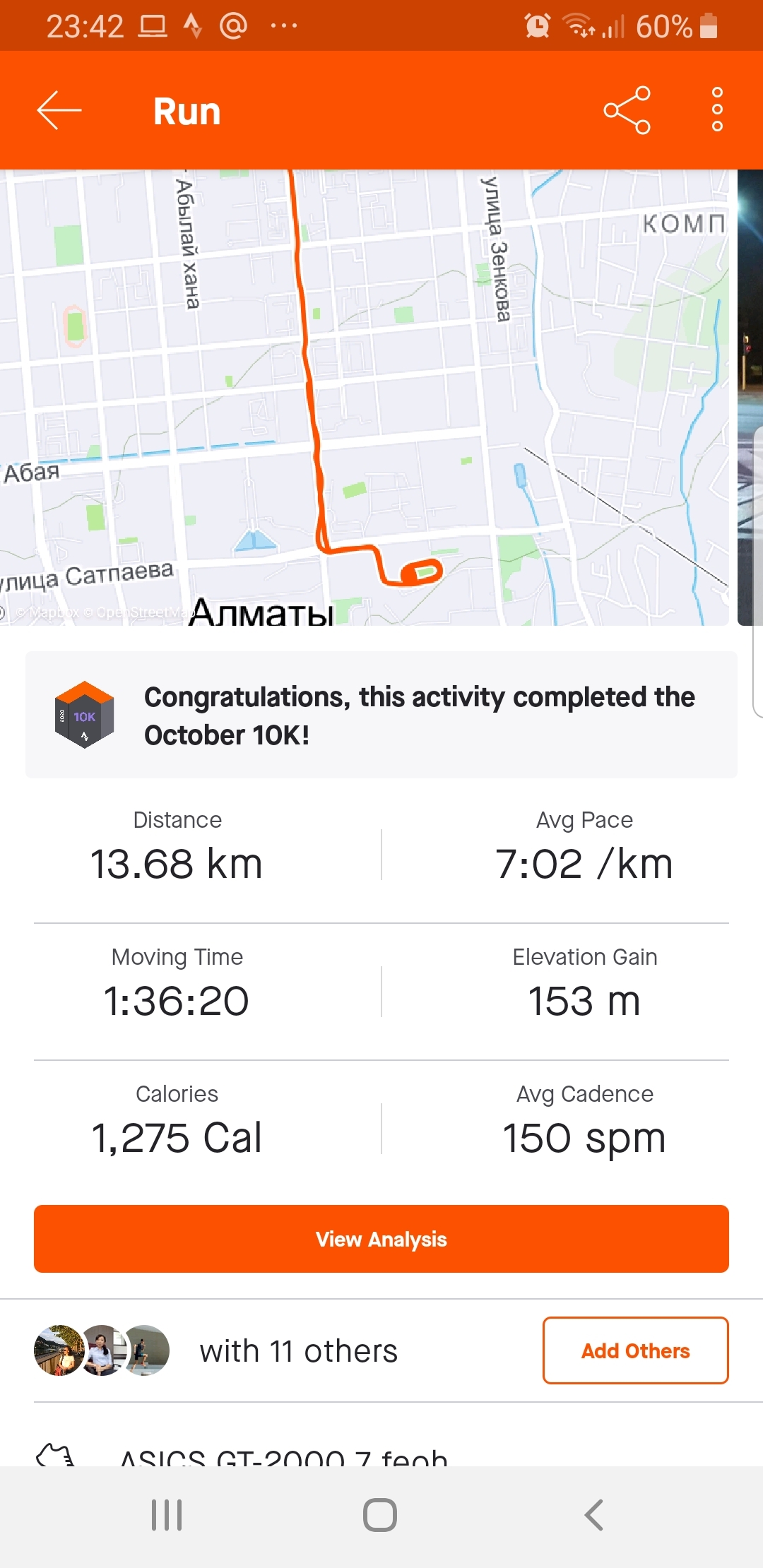Open recent apps from navigation bar
763x1568 pixels.
pyautogui.click(x=167, y=1515)
